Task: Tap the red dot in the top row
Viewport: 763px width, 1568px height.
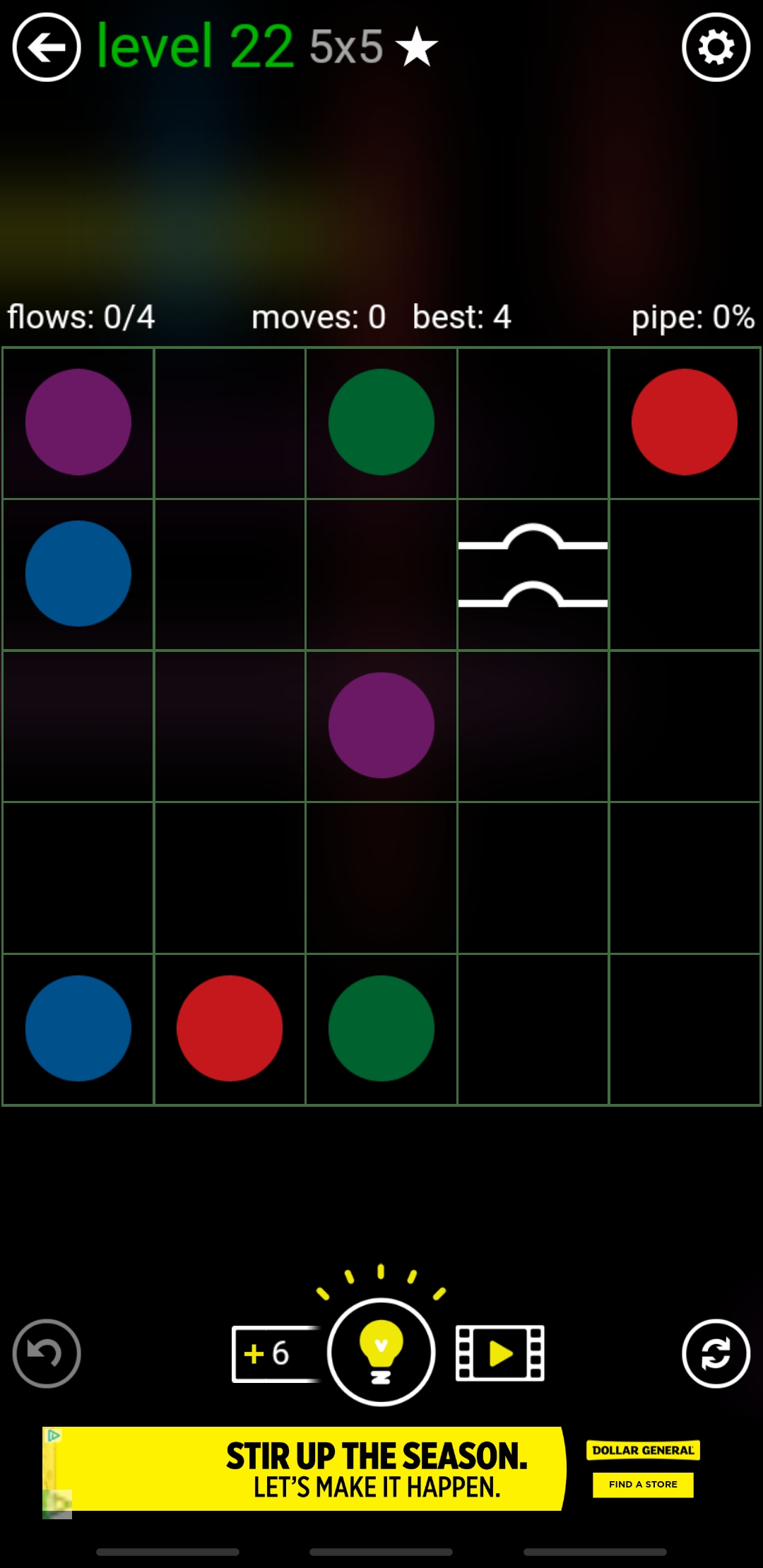Action: click(684, 422)
